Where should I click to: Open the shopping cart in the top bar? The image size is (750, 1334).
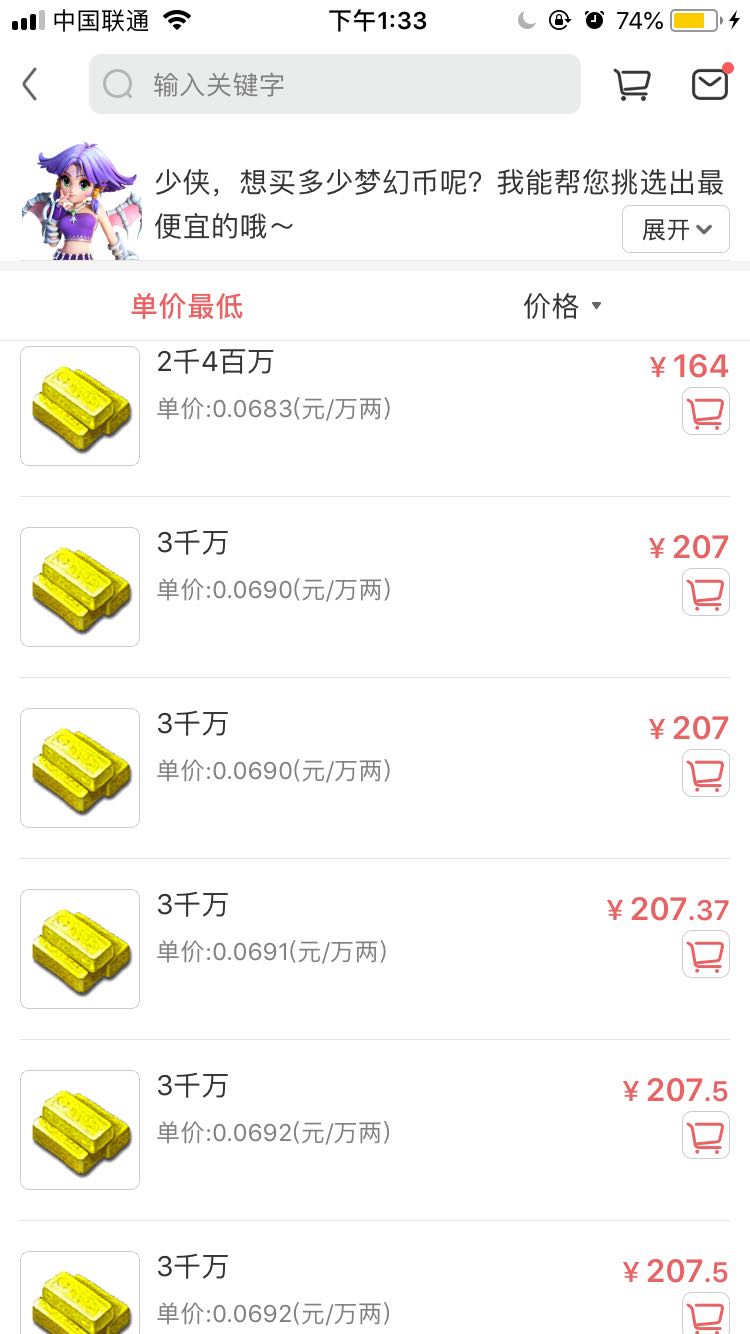632,85
